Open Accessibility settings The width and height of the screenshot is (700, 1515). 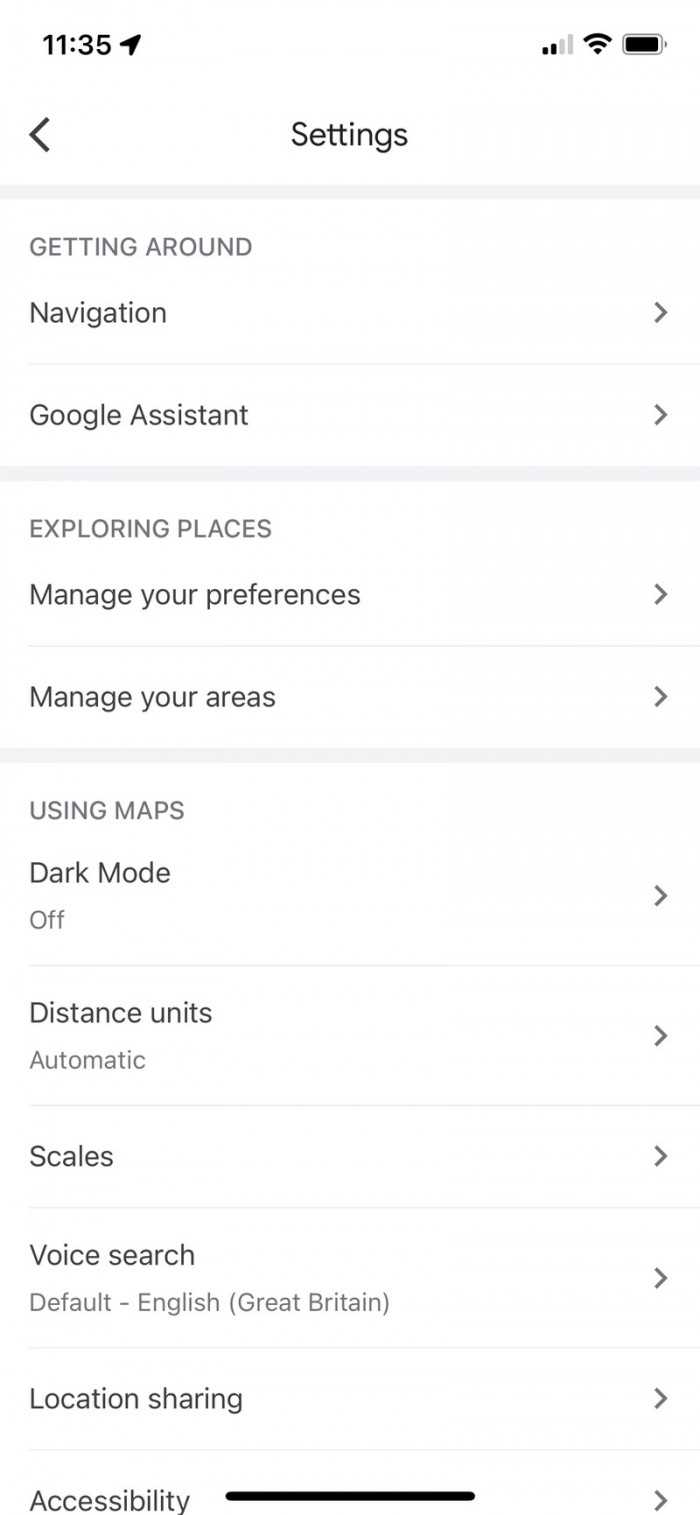[x=110, y=1498]
